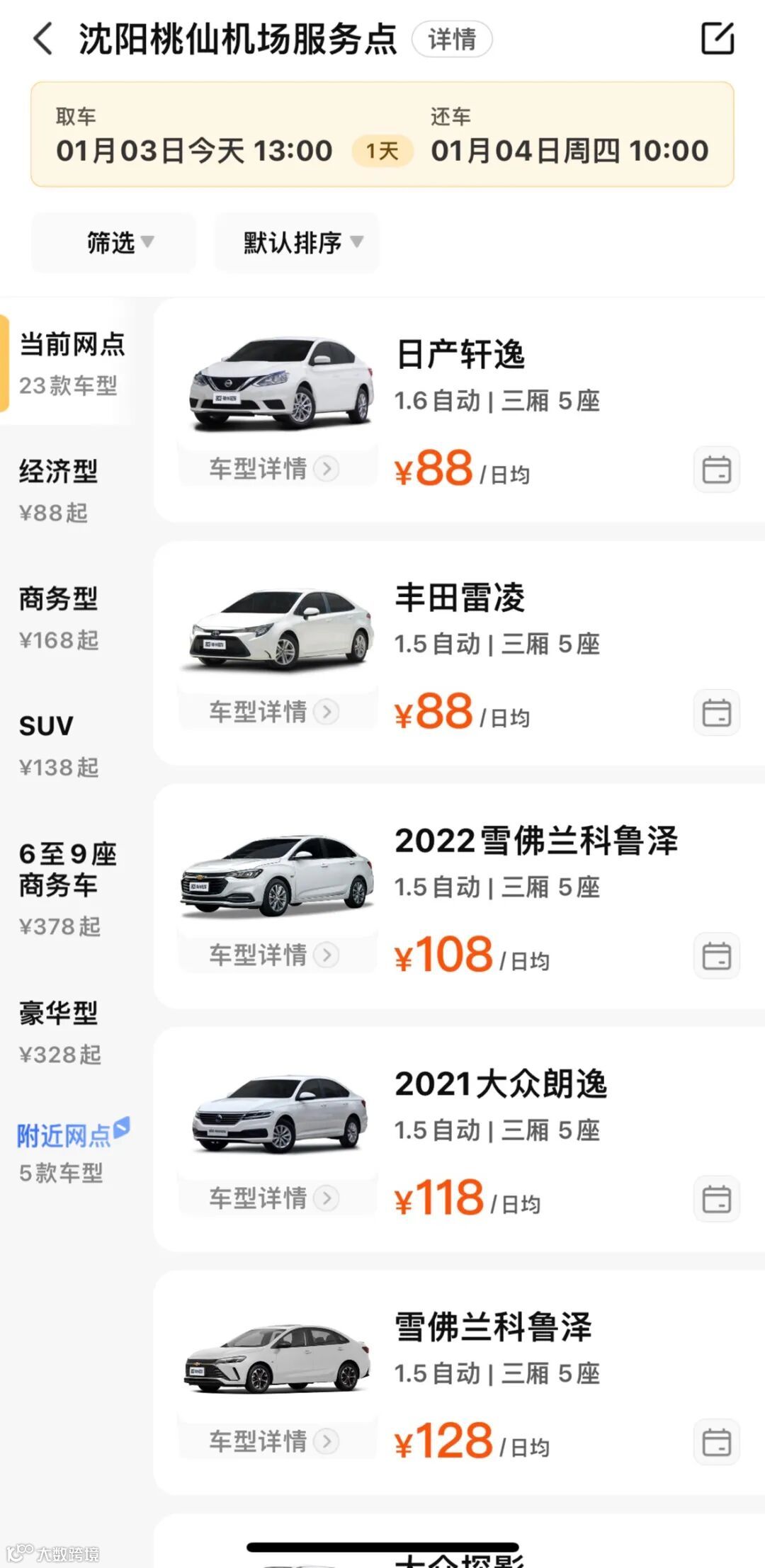Open the 详情 details for this service point
Image resolution: width=765 pixels, height=1568 pixels.
pyautogui.click(x=452, y=39)
